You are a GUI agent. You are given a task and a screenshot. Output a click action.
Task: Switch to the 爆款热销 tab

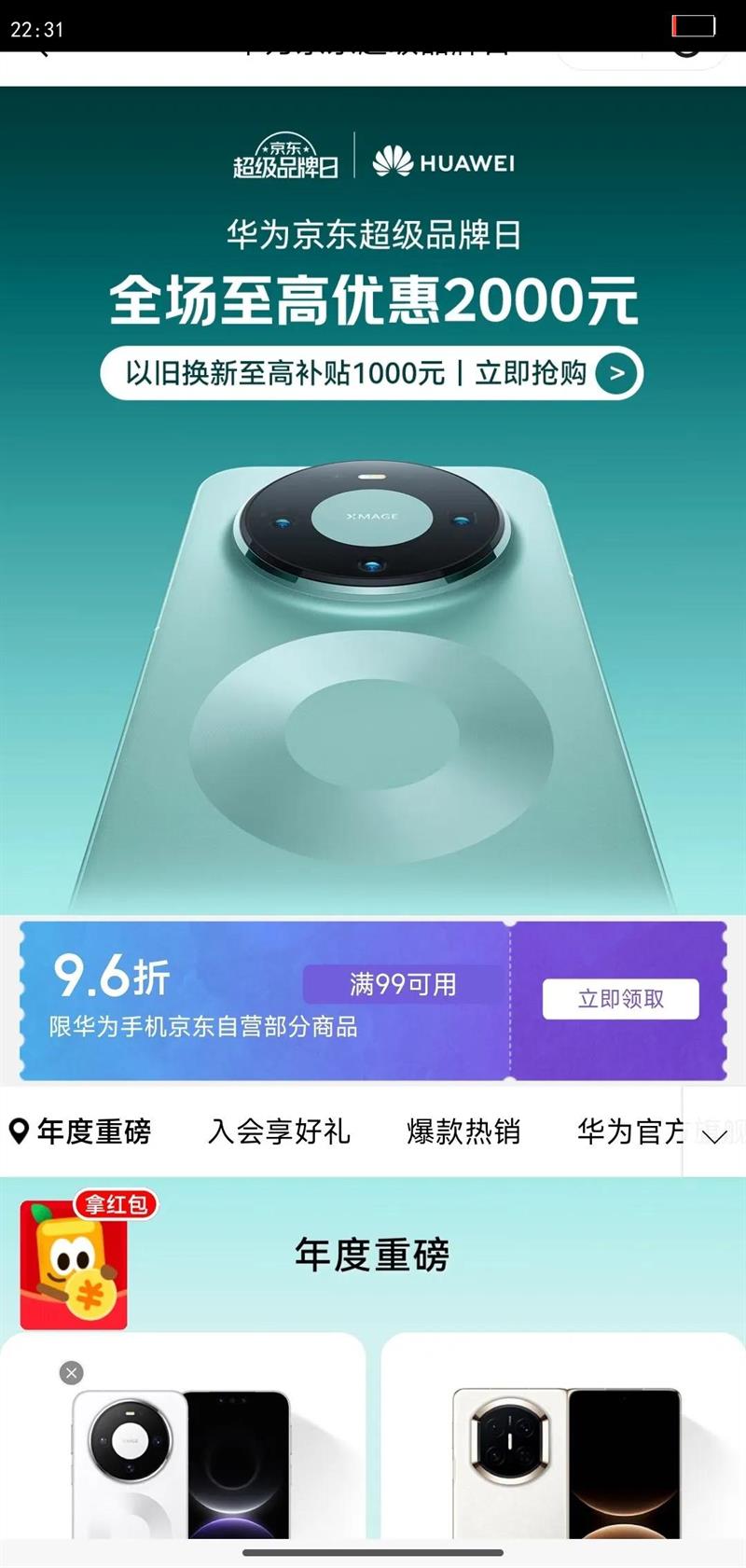(463, 1131)
